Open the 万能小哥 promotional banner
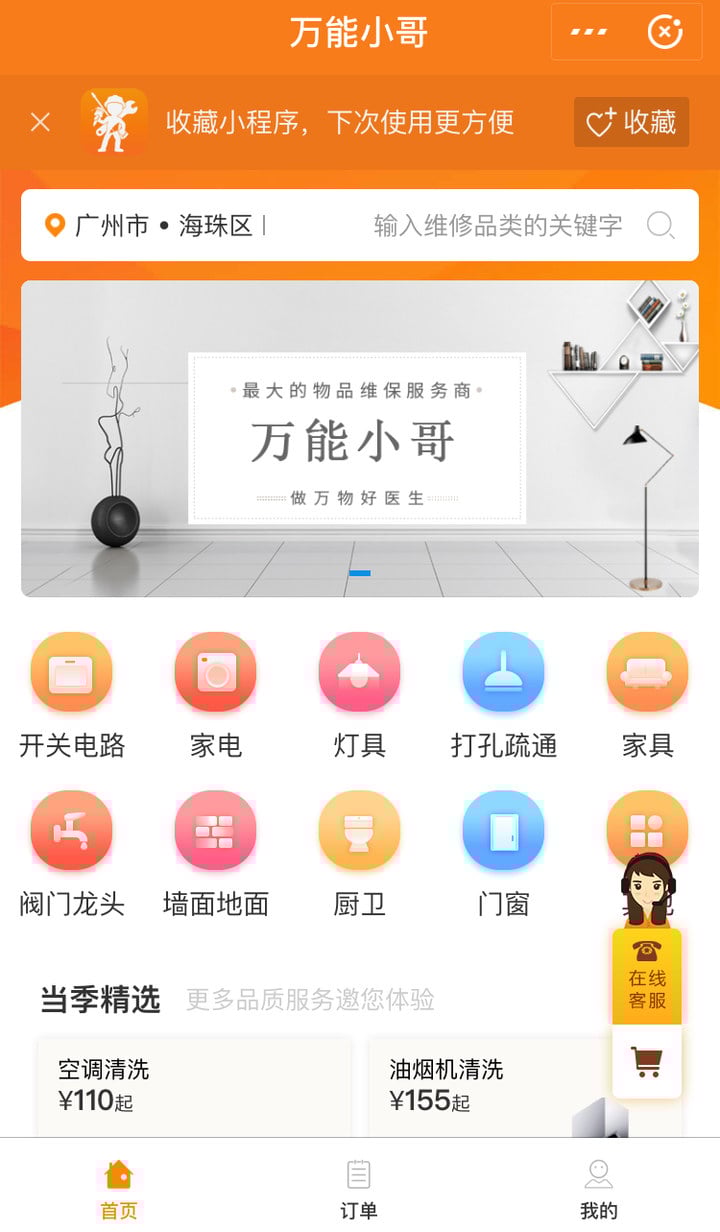The width and height of the screenshot is (720, 1232). (359, 438)
